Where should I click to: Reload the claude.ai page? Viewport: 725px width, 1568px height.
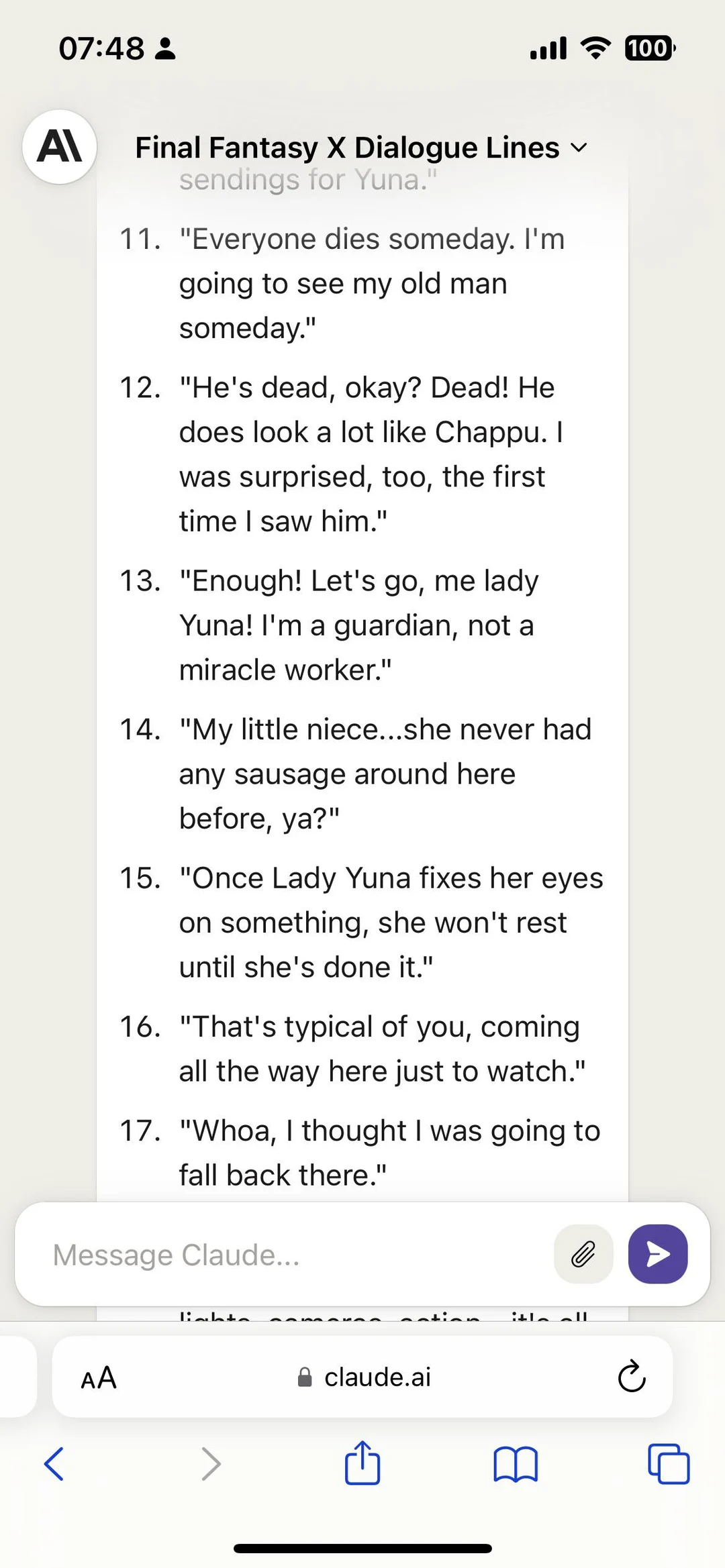[631, 1377]
